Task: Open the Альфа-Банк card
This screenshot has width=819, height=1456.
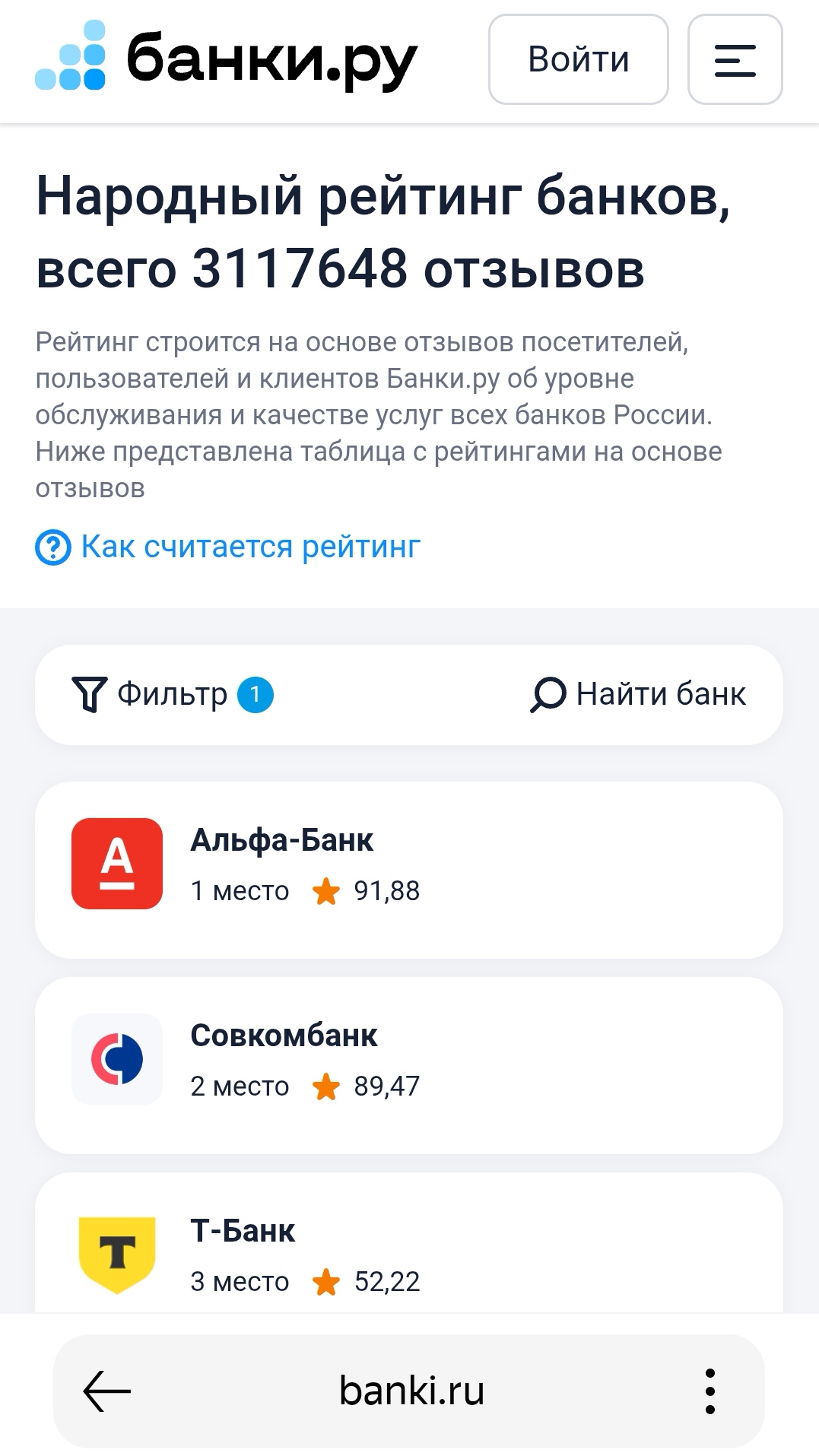Action: coord(408,869)
